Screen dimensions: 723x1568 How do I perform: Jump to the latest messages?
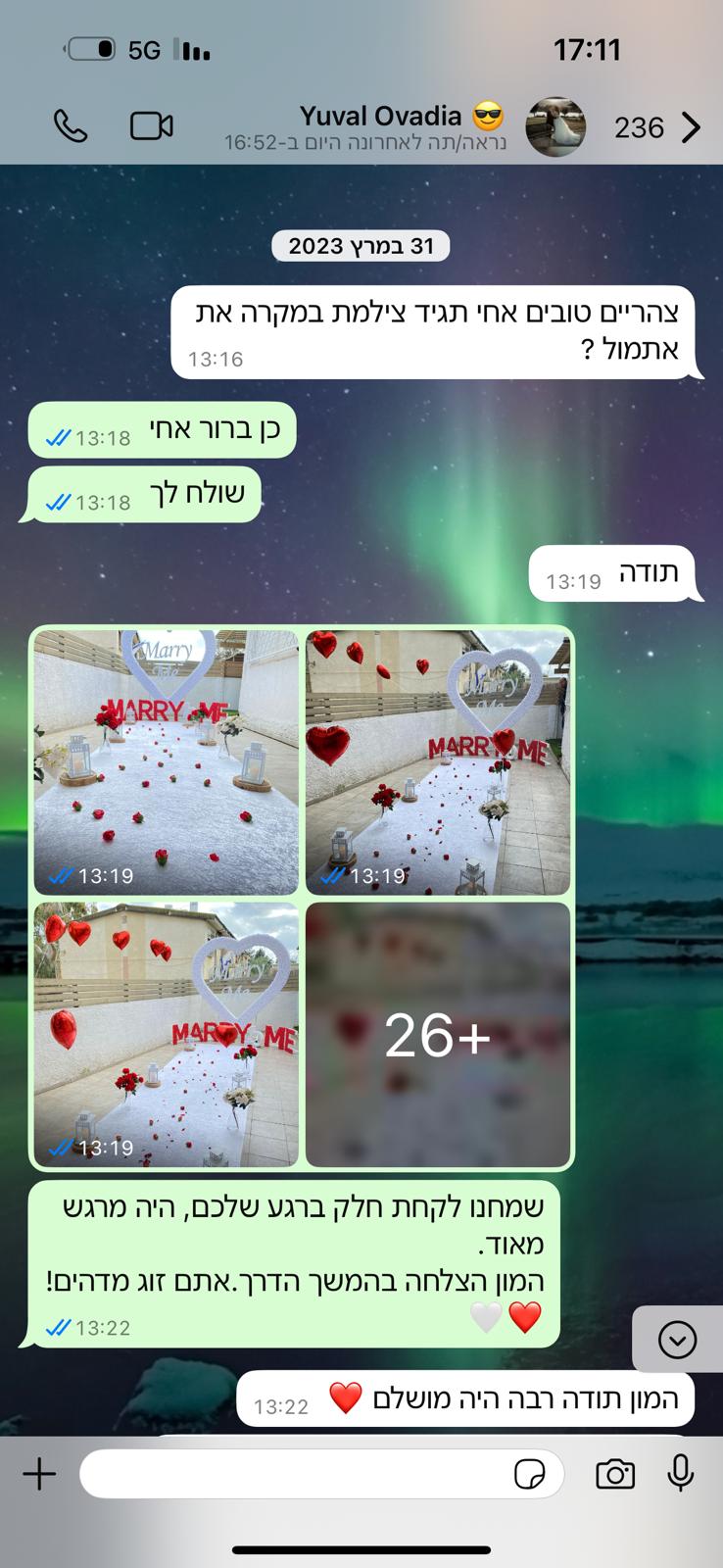click(x=677, y=1339)
